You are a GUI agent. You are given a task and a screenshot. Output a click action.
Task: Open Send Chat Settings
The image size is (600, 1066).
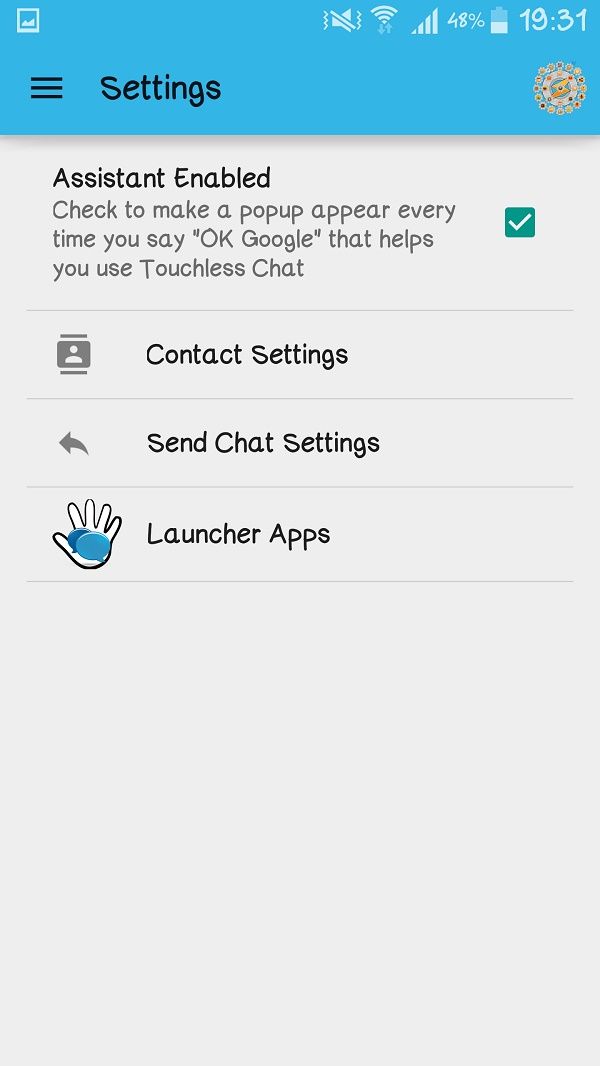click(263, 443)
